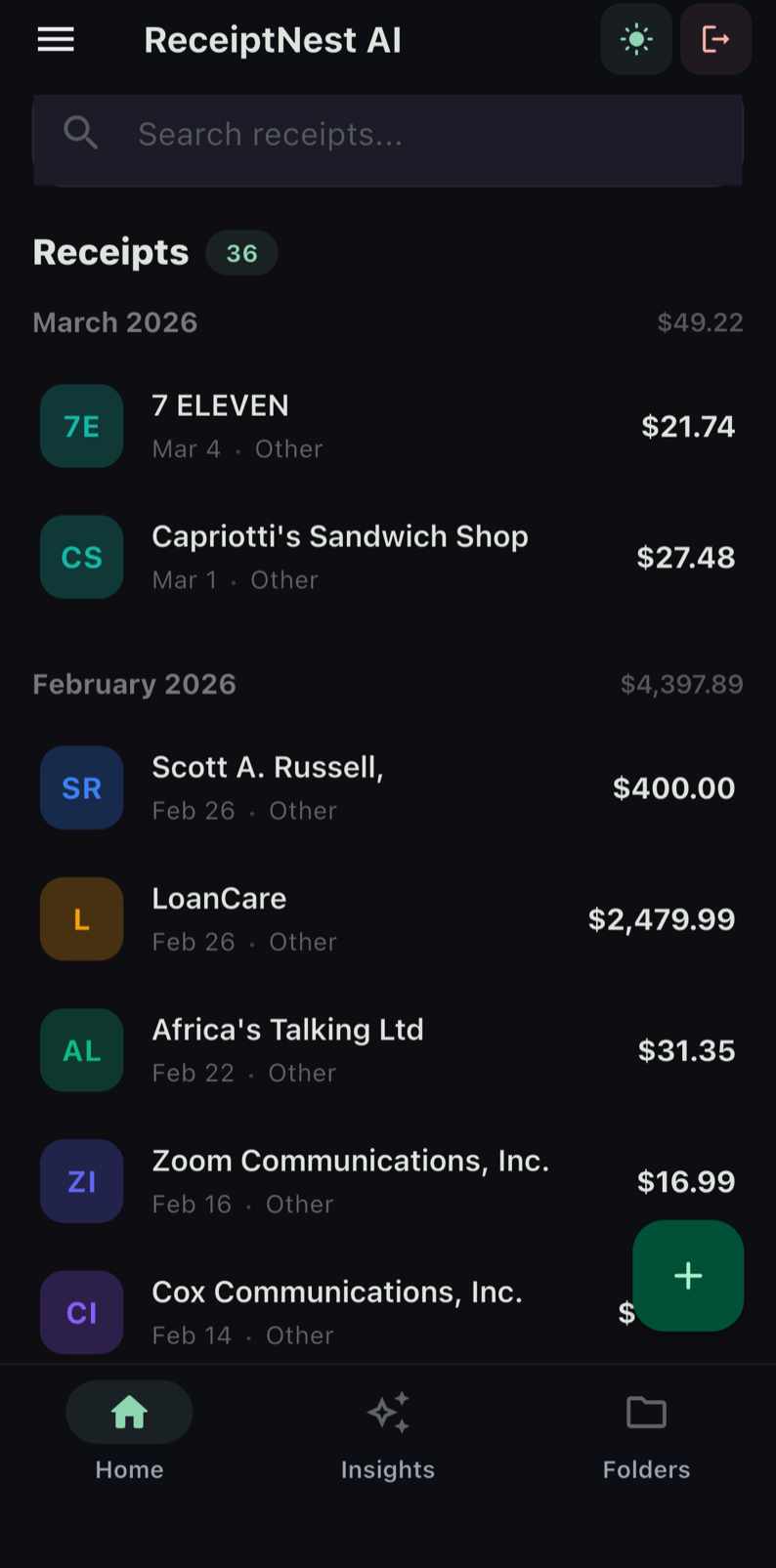Toggle light mode with the sun icon

(x=636, y=40)
